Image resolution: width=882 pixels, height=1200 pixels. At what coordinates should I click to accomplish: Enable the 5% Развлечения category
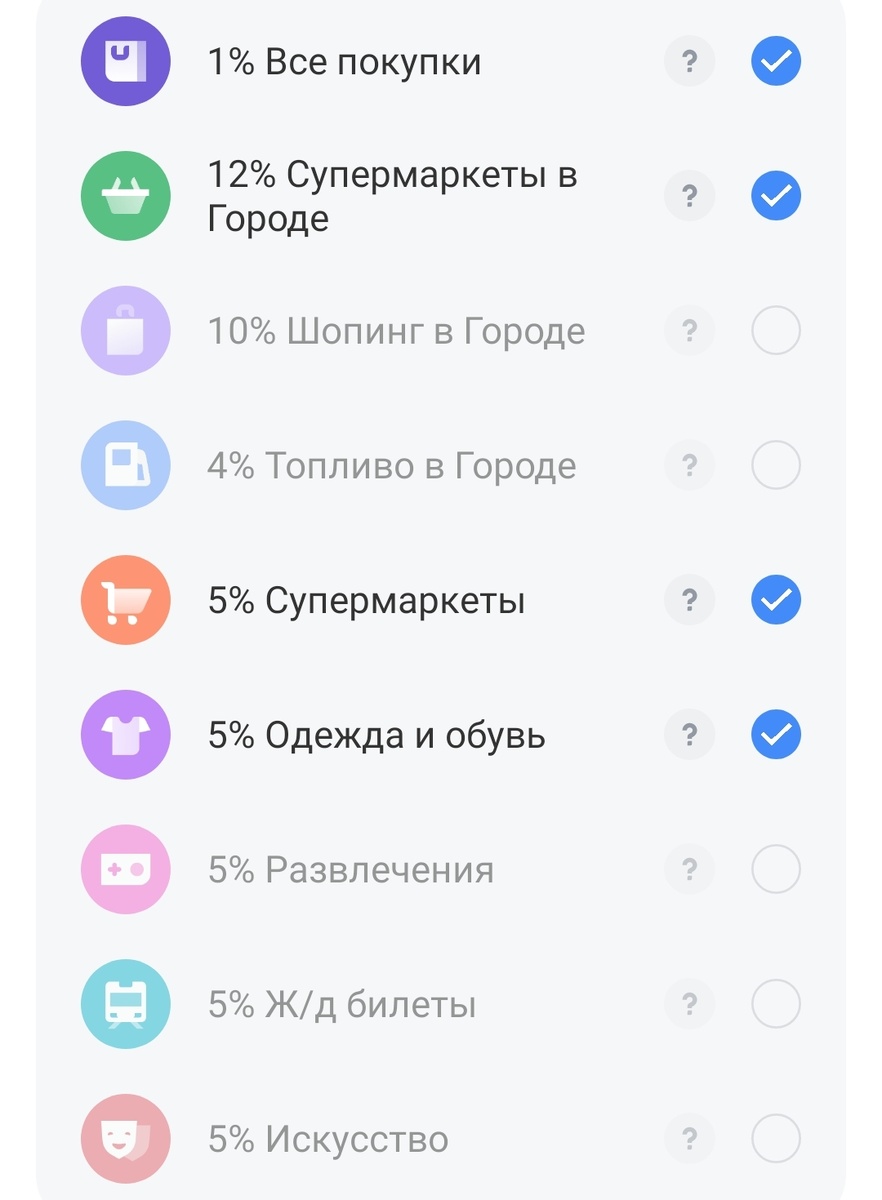click(x=775, y=869)
